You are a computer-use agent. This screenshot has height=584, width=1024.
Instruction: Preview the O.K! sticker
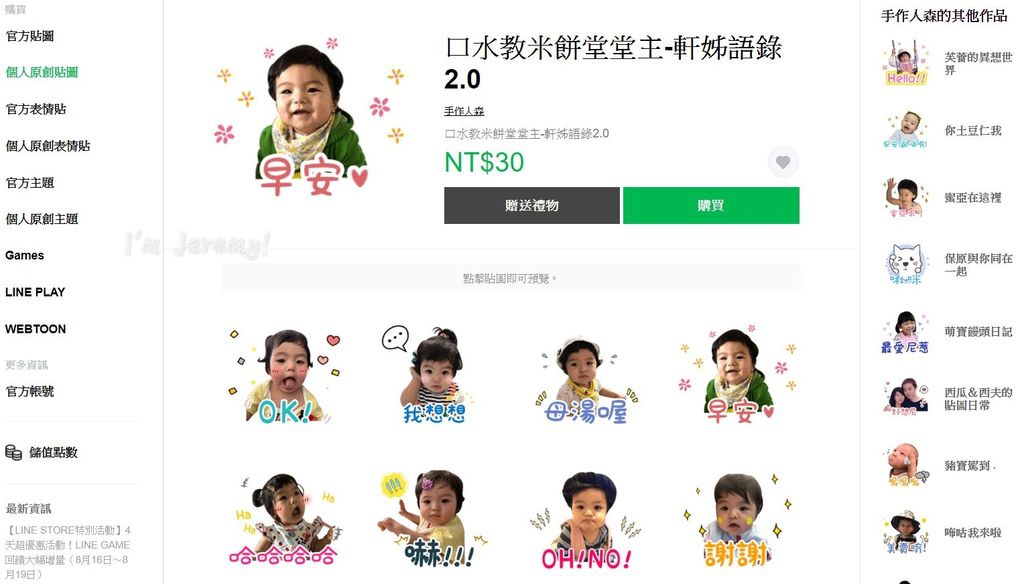285,376
